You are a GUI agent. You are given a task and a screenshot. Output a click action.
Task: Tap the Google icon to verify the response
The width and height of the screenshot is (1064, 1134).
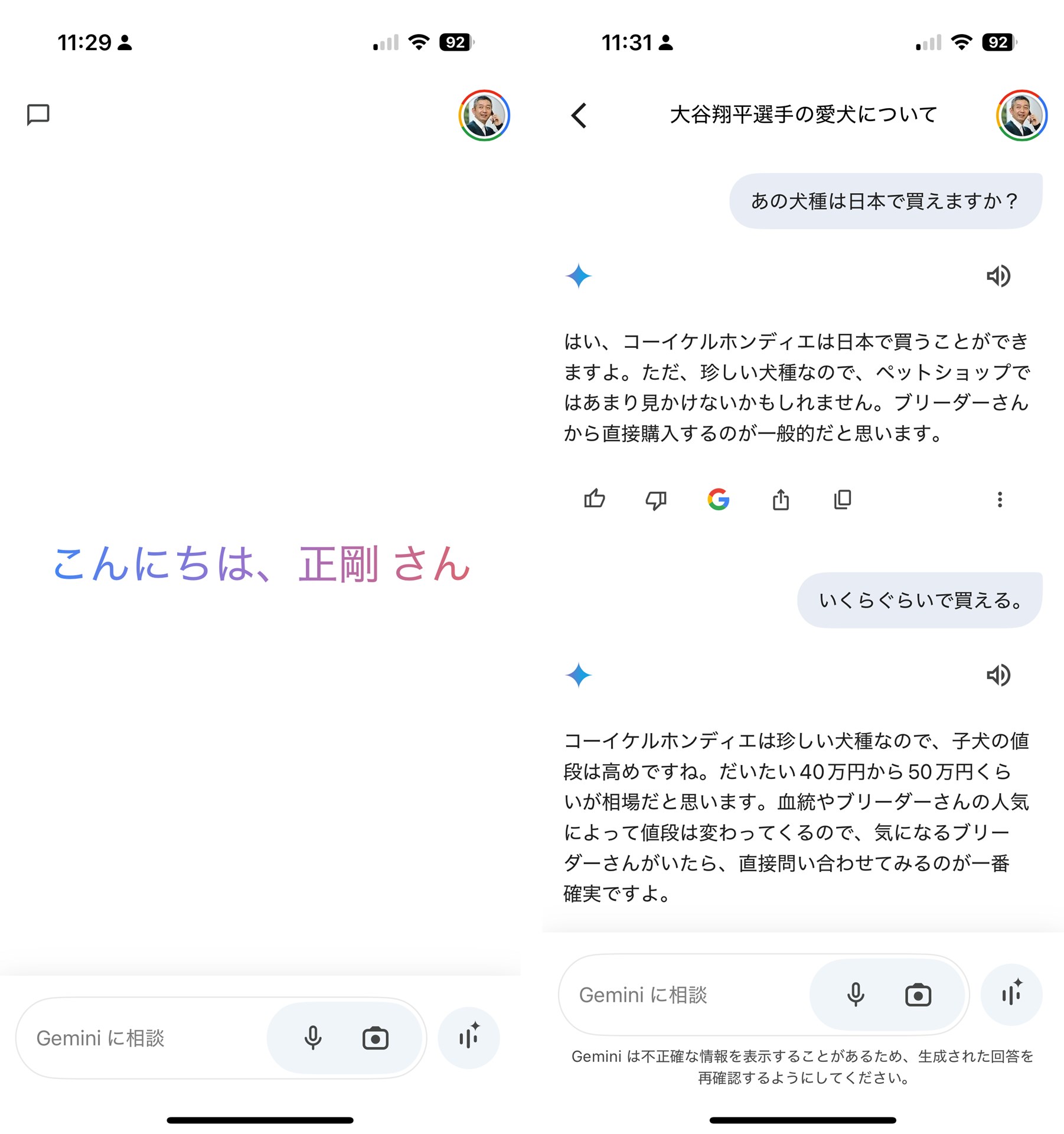click(x=719, y=500)
